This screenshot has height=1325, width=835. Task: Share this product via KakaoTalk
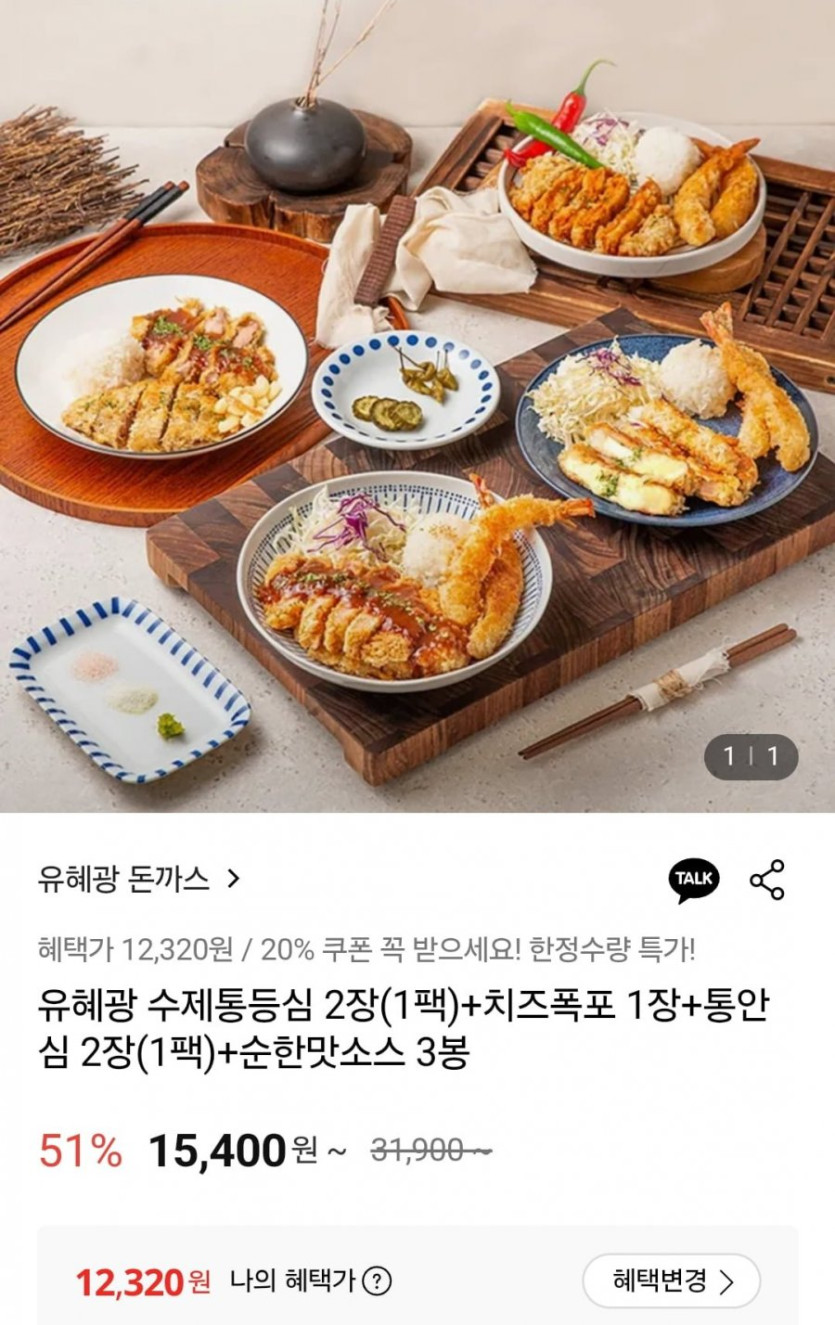click(x=693, y=880)
